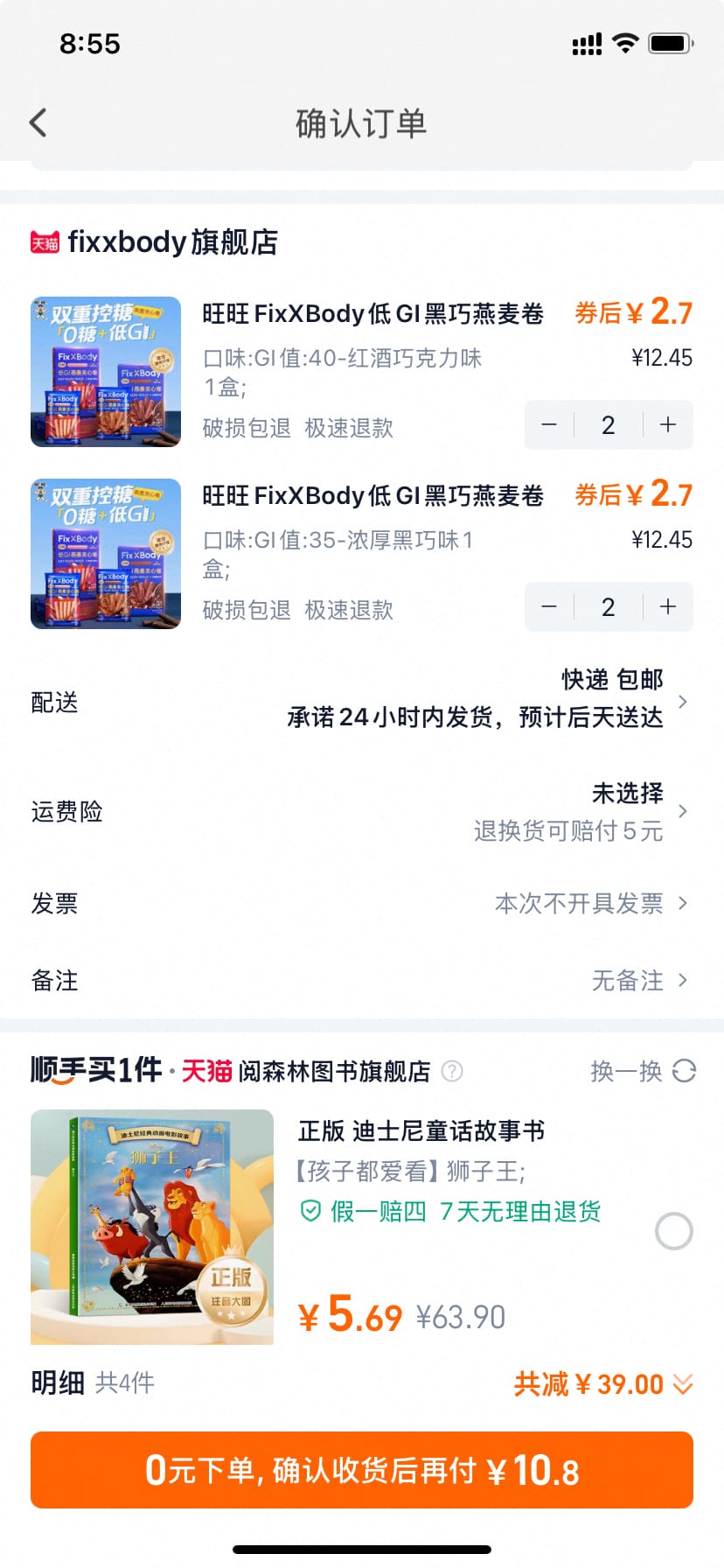Click the Tmall logo beside fixxbody旗舰店
Screen dimensions: 724x1568
click(x=42, y=243)
